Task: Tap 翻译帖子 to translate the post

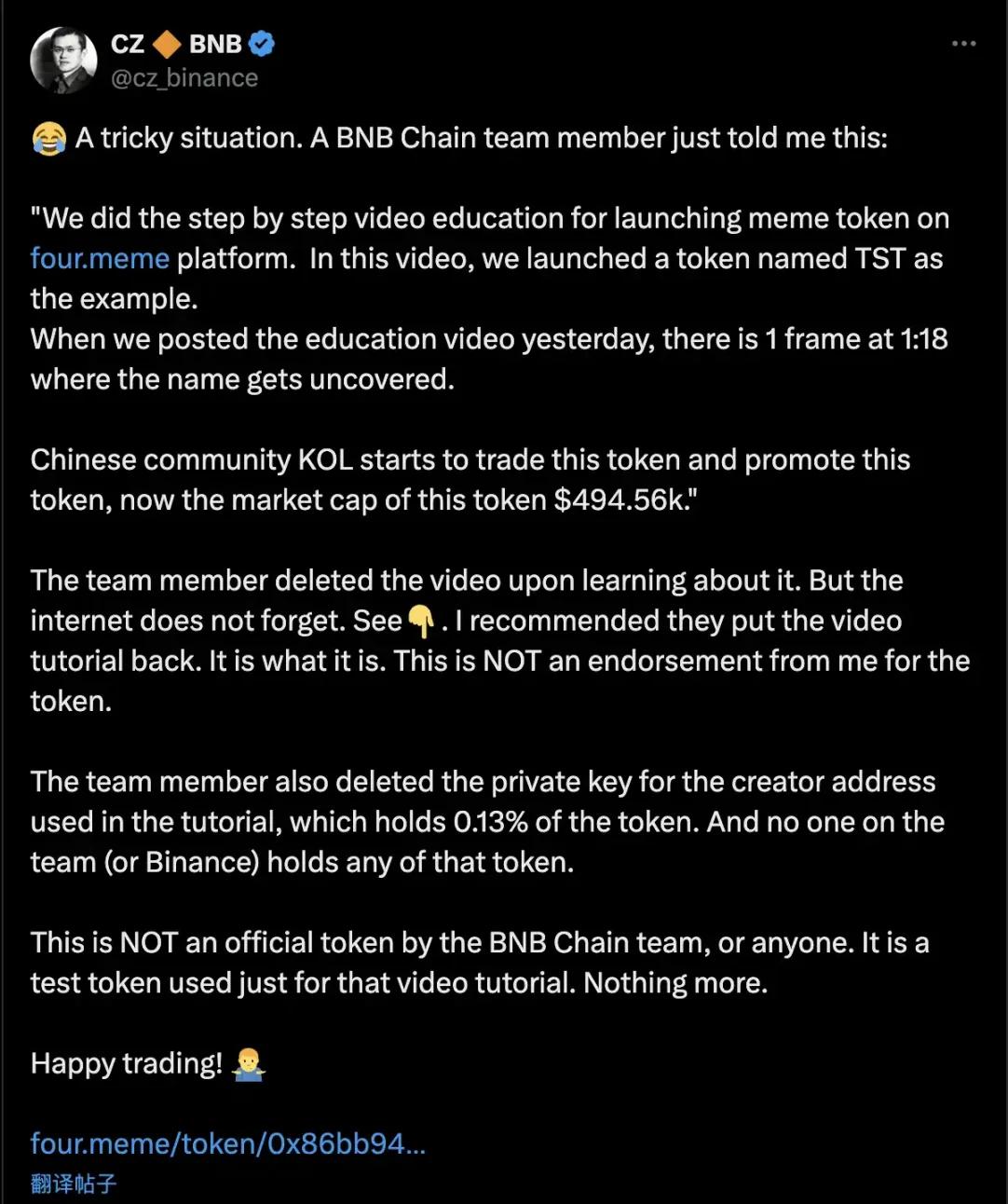Action: tap(73, 1183)
